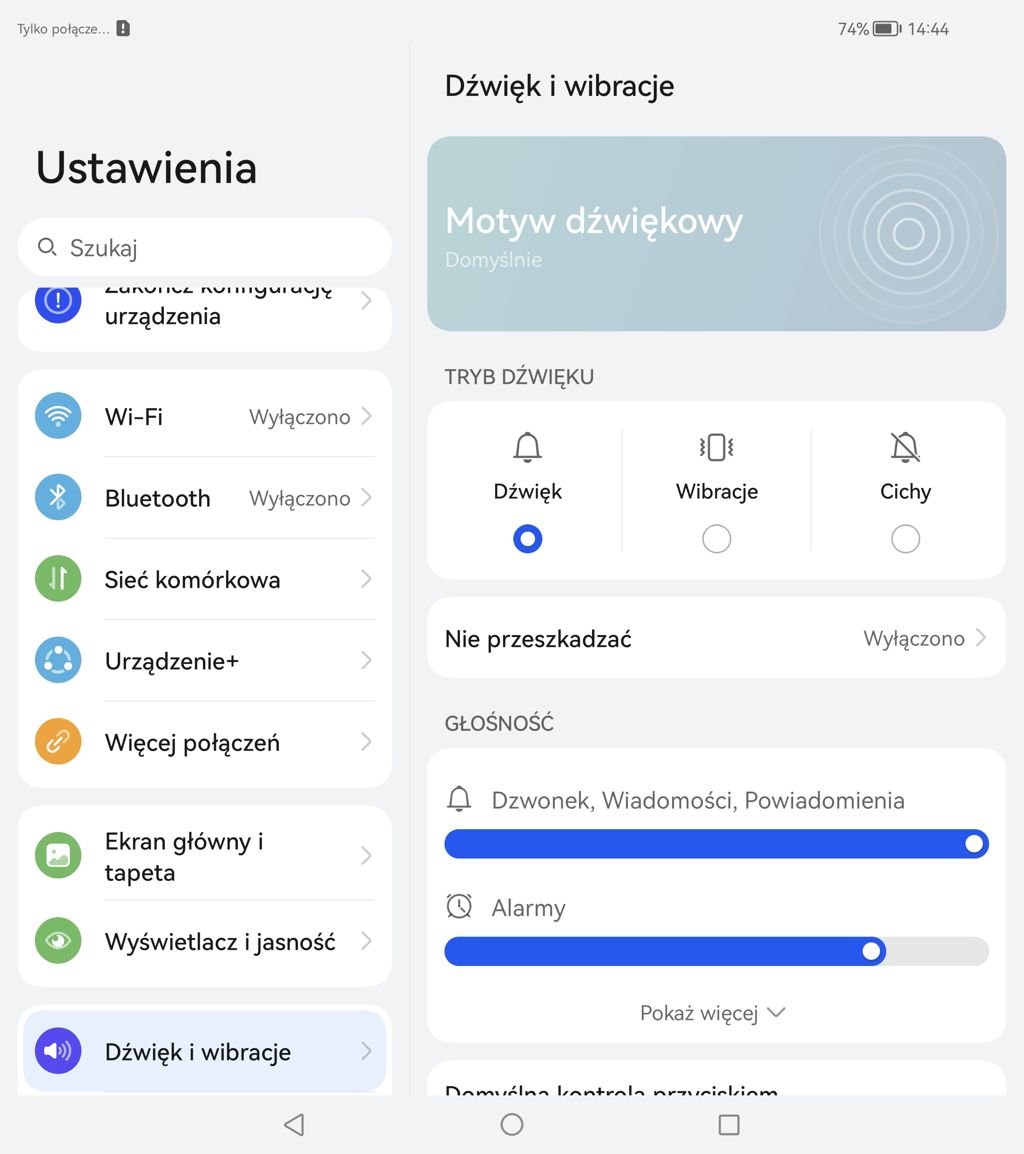This screenshot has width=1024, height=1154.
Task: Open Wi-Fi settings
Action: pos(204,416)
